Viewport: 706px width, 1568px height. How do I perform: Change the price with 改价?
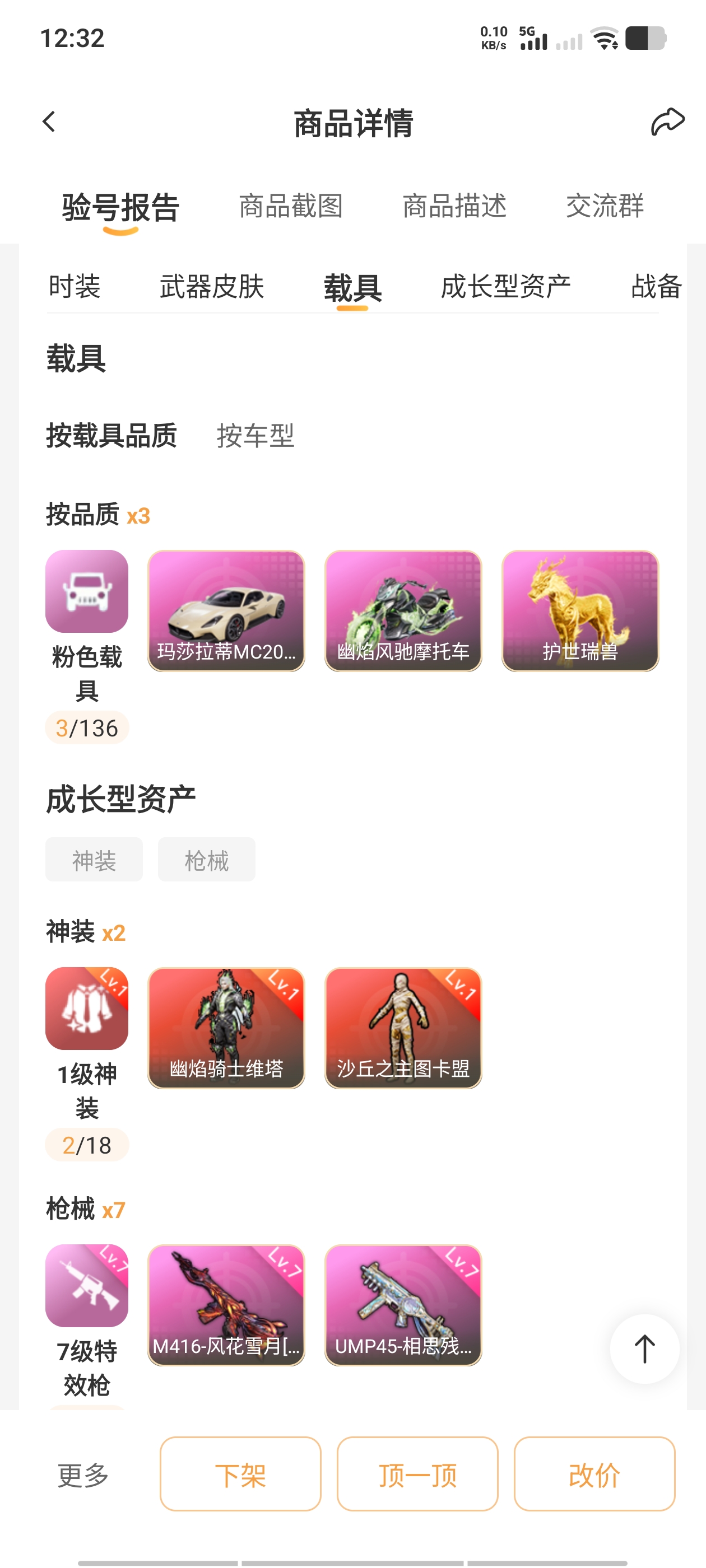click(x=594, y=1474)
